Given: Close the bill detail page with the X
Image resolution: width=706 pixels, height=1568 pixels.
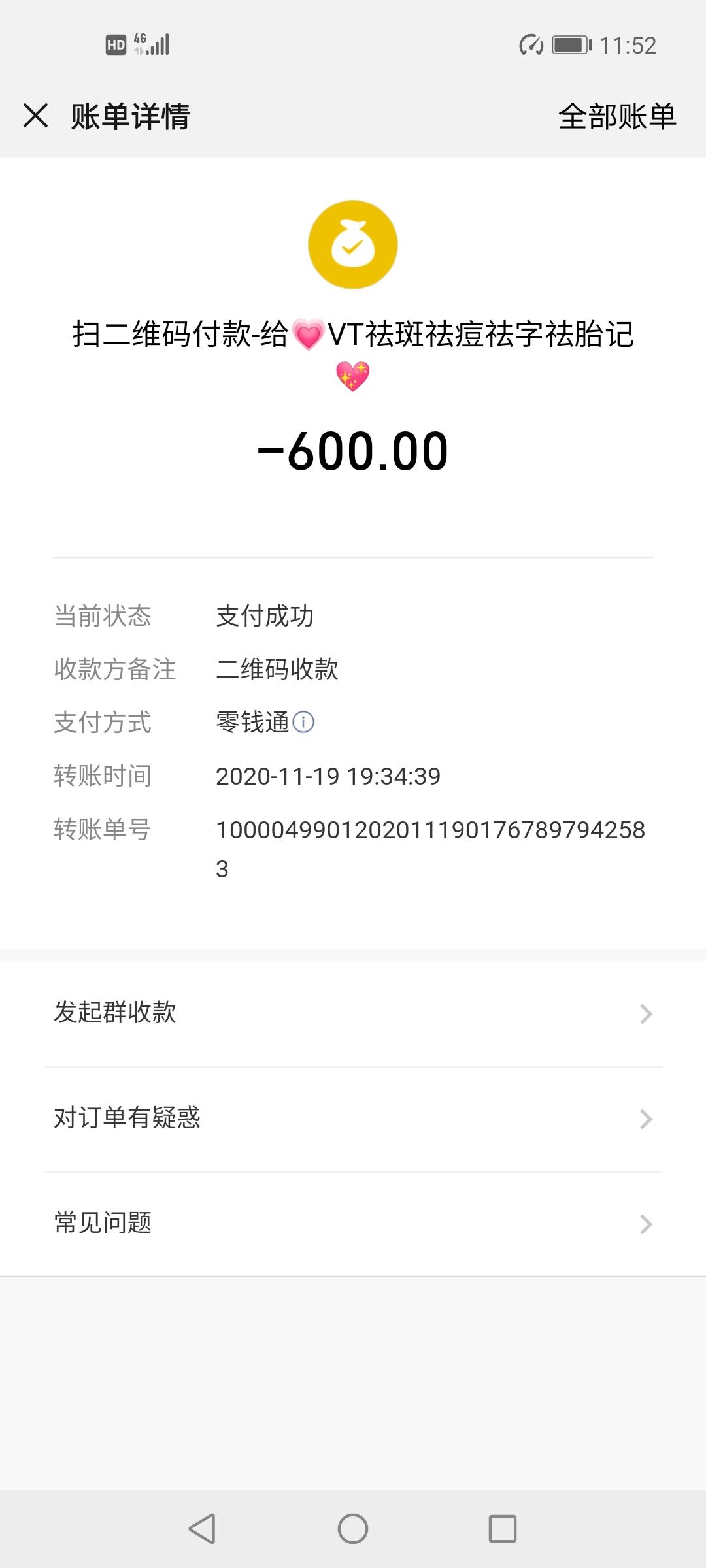Looking at the screenshot, I should pos(36,116).
